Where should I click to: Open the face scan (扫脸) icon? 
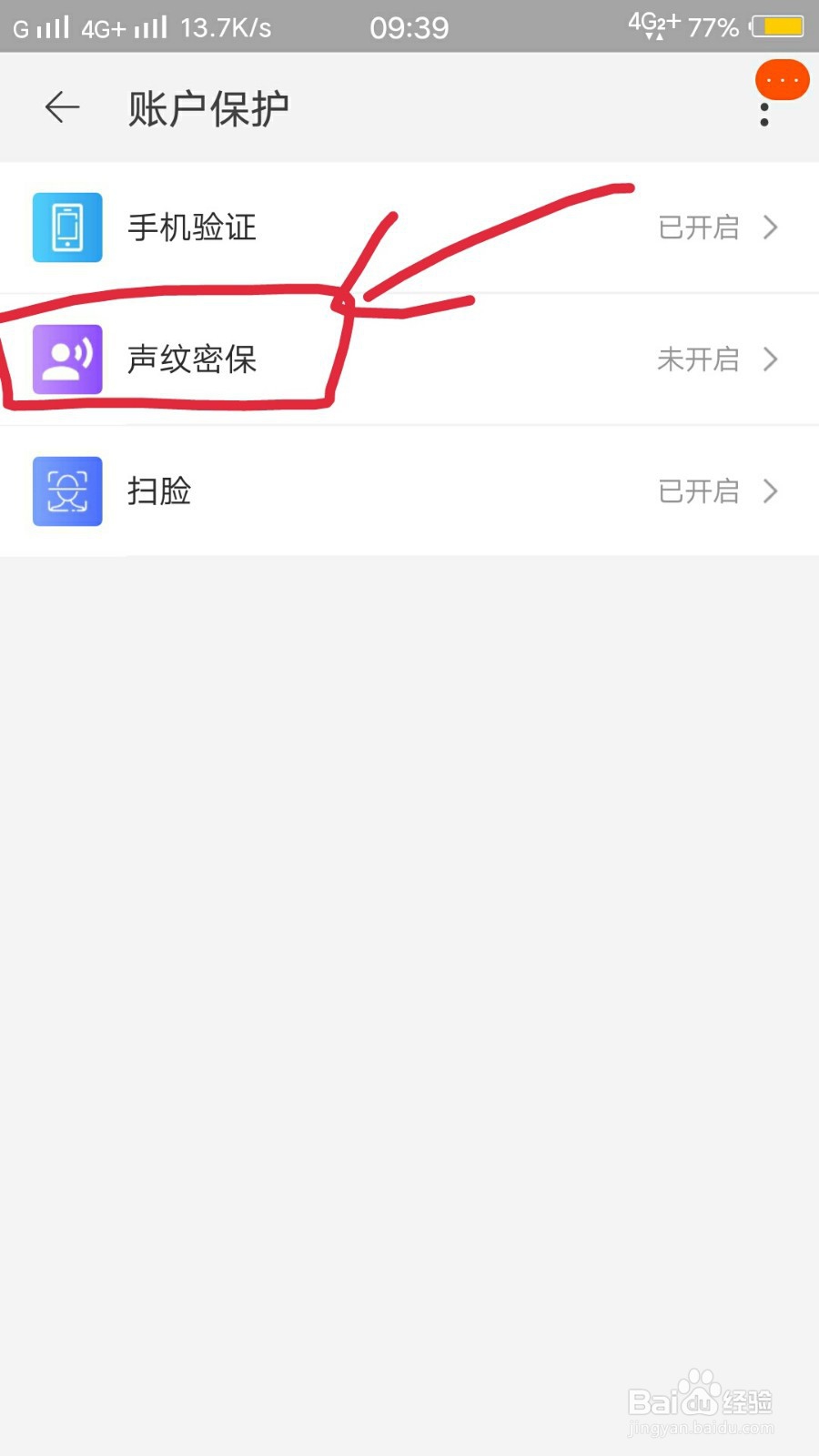66,491
